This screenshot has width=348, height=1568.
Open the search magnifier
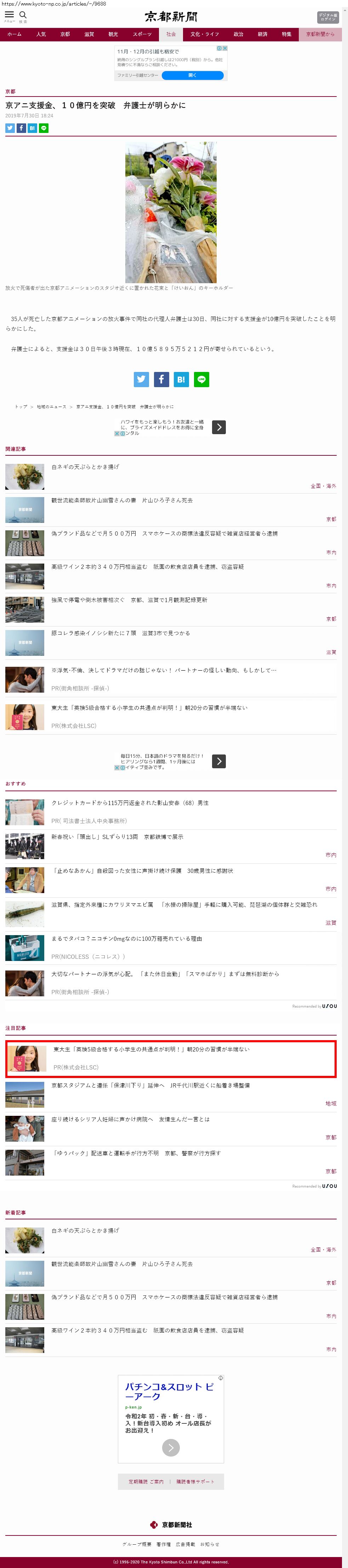tap(23, 15)
